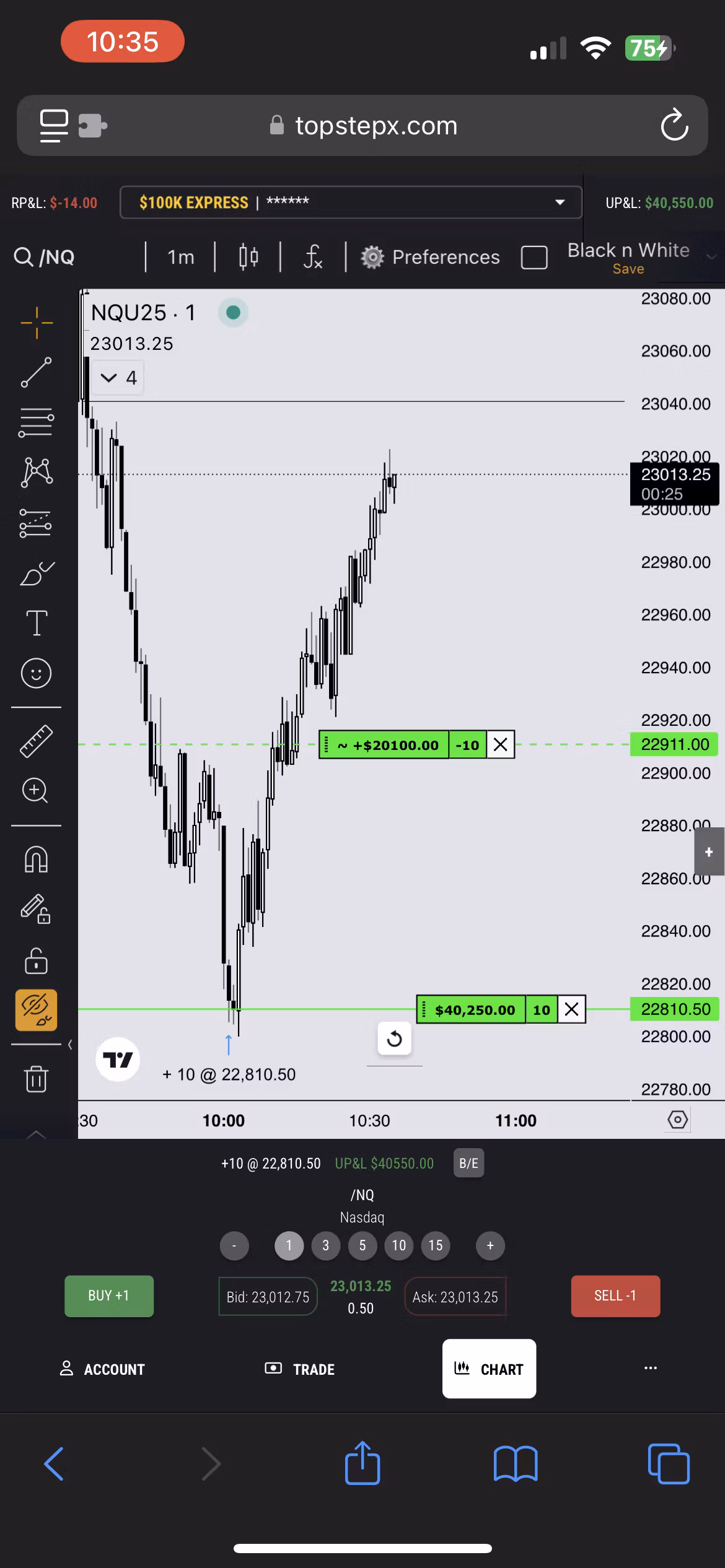Select the trend line drawing tool
Viewport: 725px width, 1568px height.
37,372
